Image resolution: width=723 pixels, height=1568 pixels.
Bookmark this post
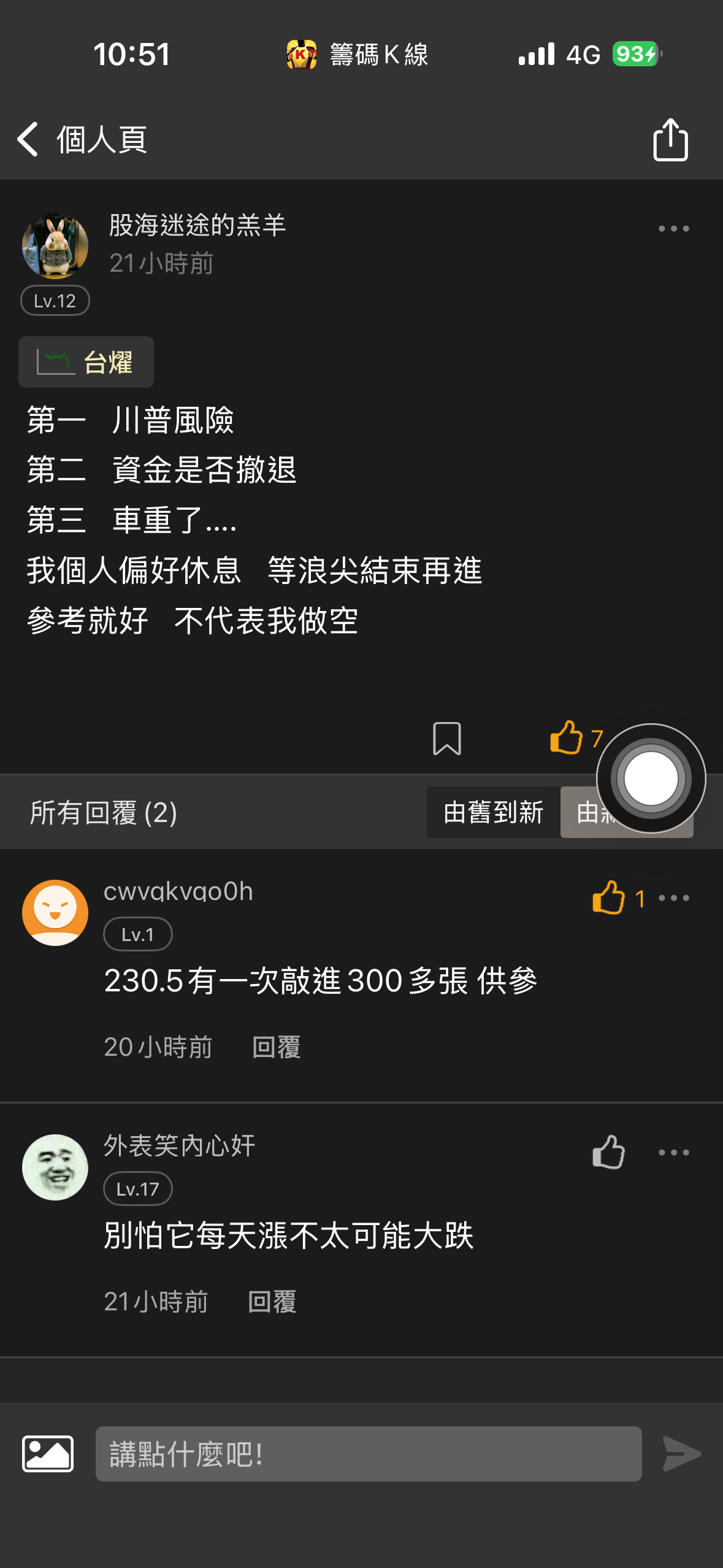tap(446, 738)
